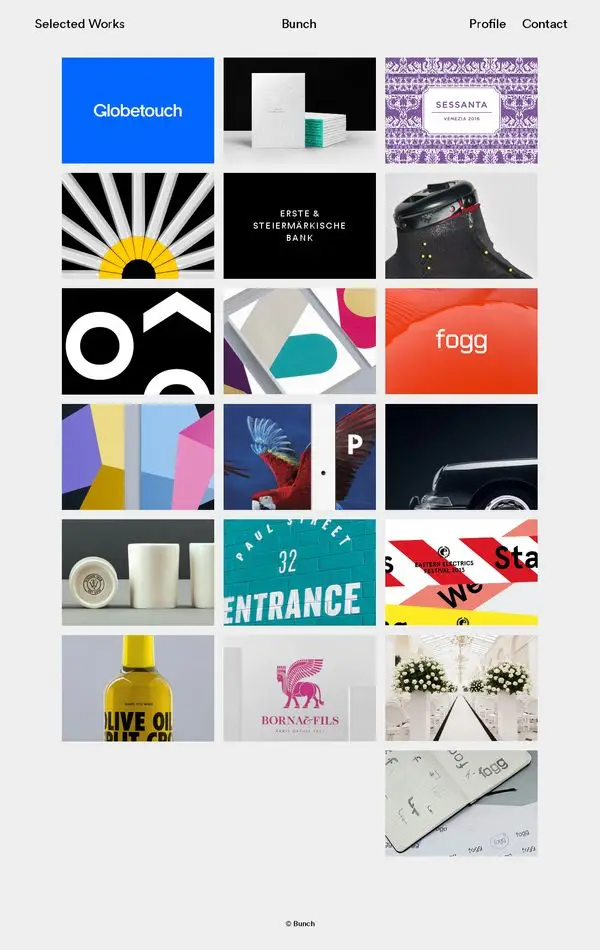Go to Bunch home title
The image size is (600, 950).
coord(299,24)
